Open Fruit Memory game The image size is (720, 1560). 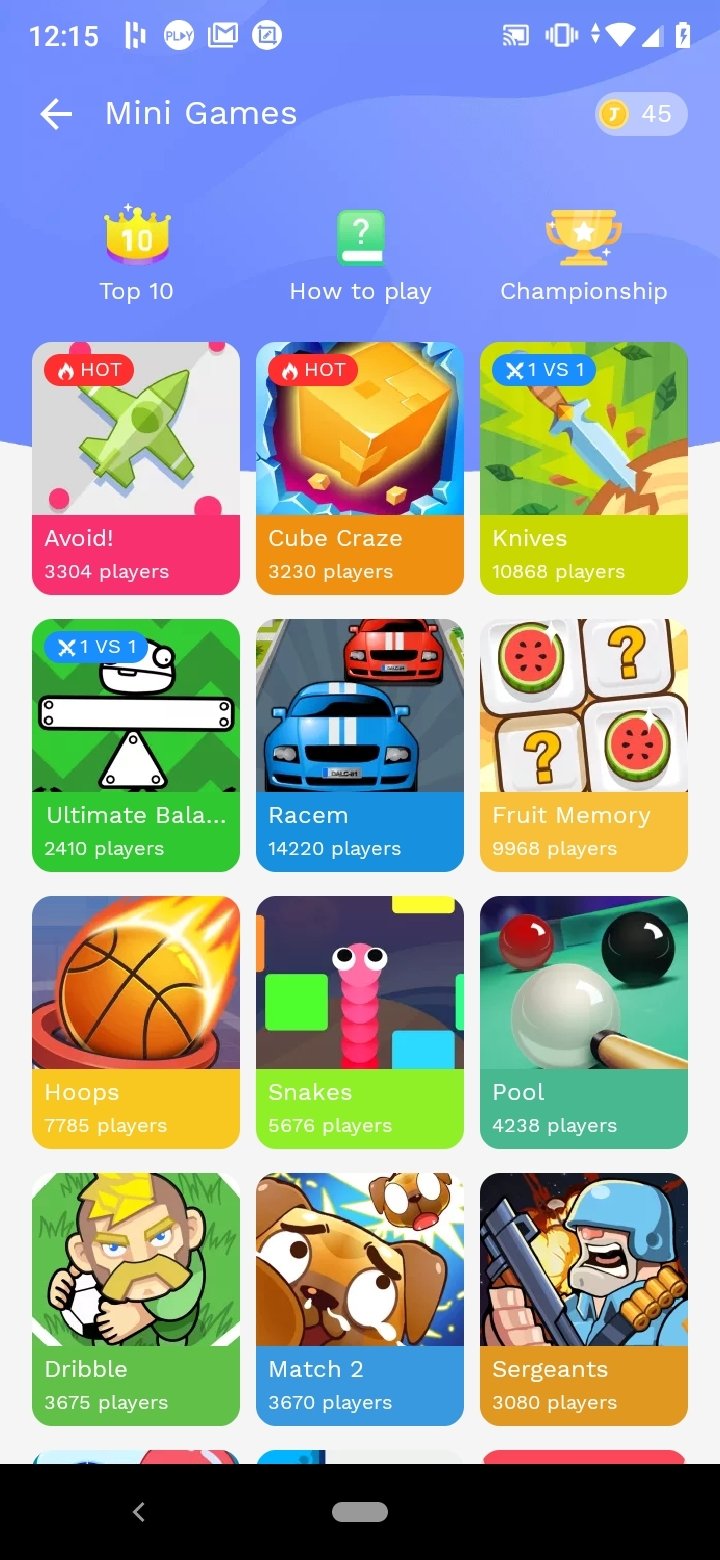tap(584, 745)
